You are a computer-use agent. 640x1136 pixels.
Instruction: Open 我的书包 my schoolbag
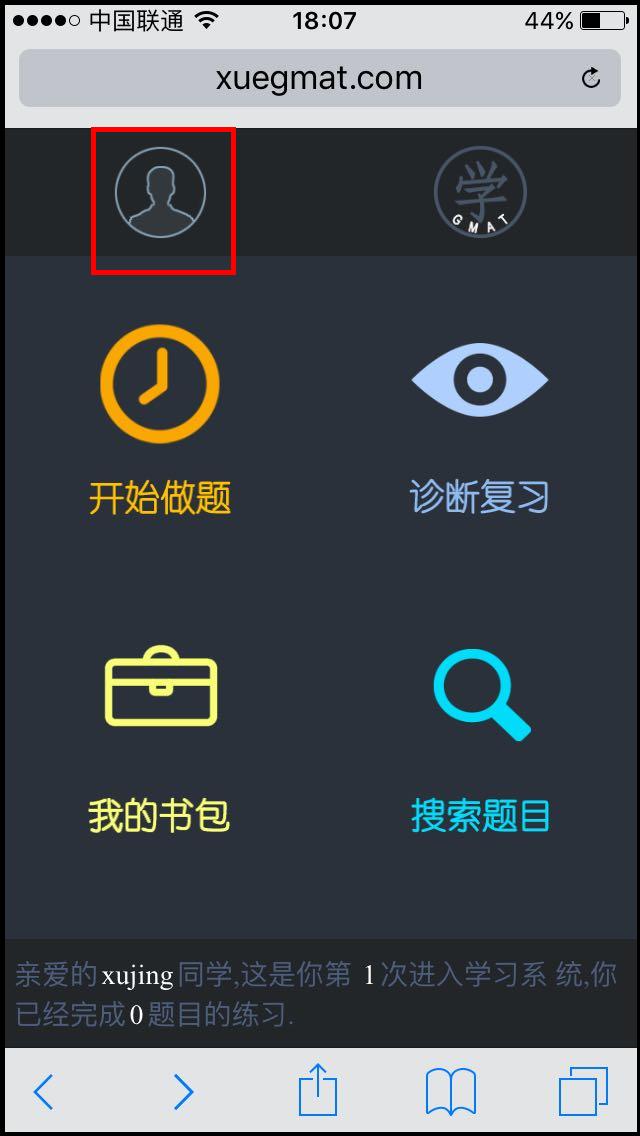coord(160,740)
